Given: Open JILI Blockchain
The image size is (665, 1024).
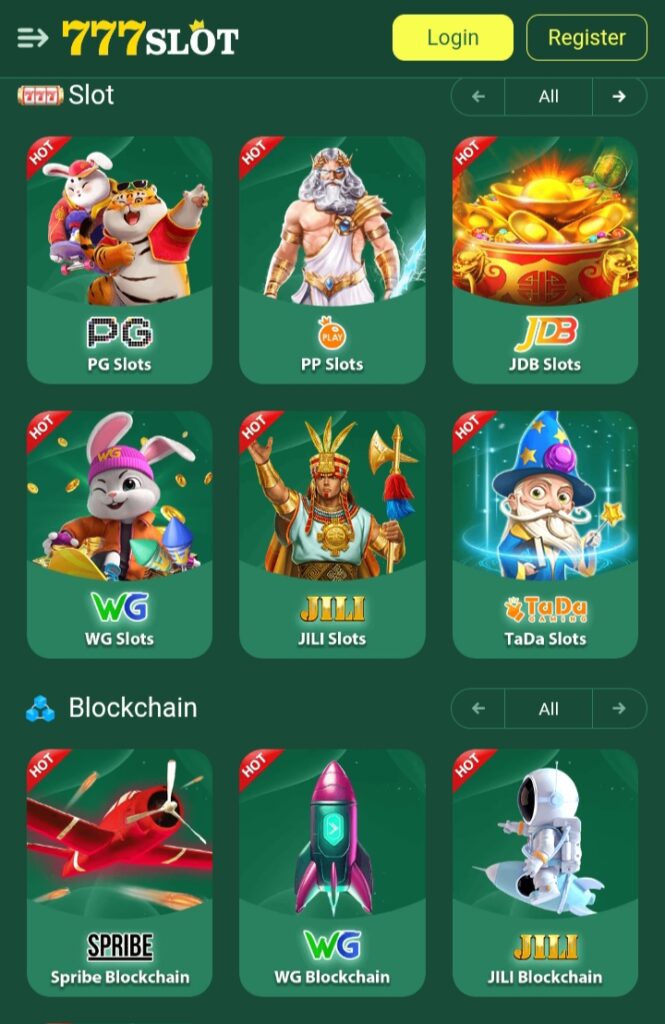Looking at the screenshot, I should pyautogui.click(x=545, y=872).
